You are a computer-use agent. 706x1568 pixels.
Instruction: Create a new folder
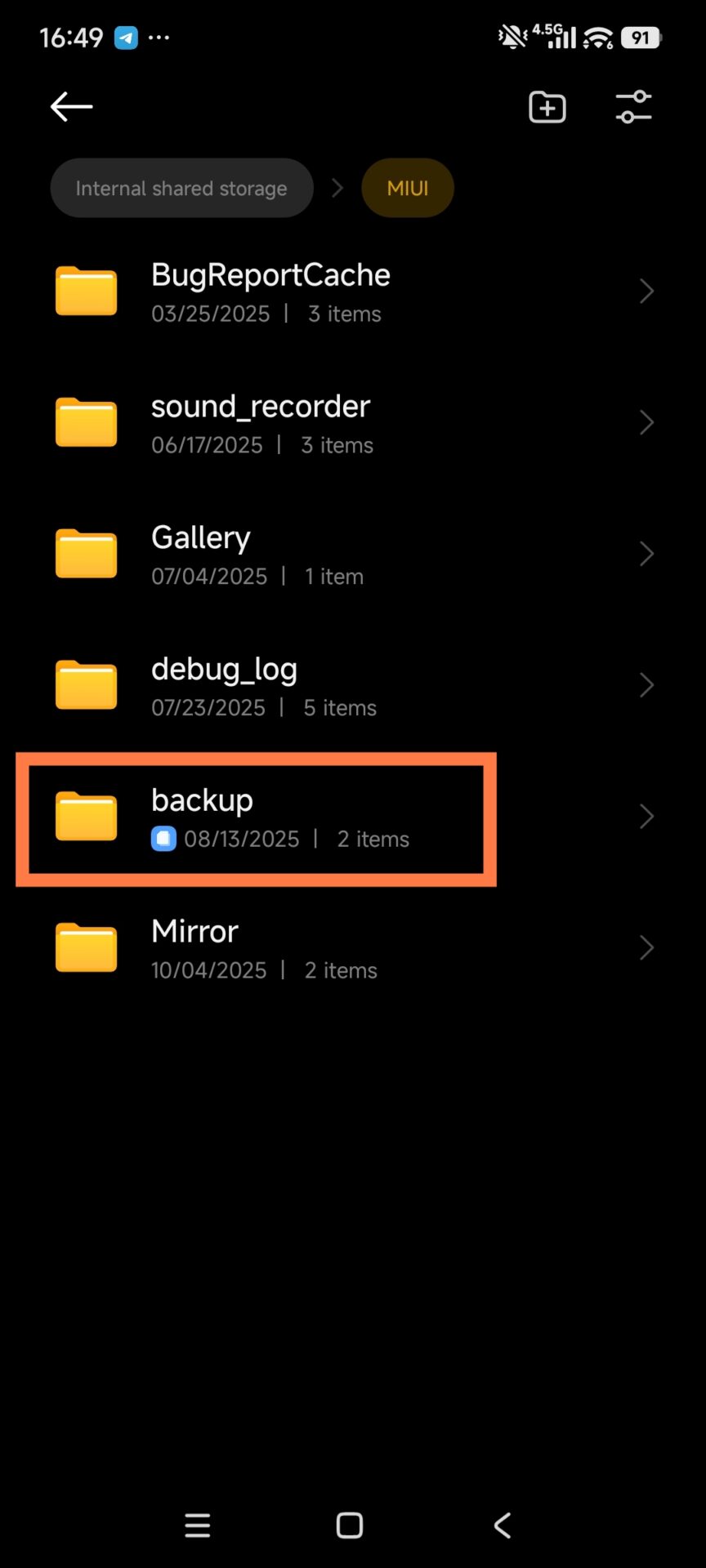(547, 107)
